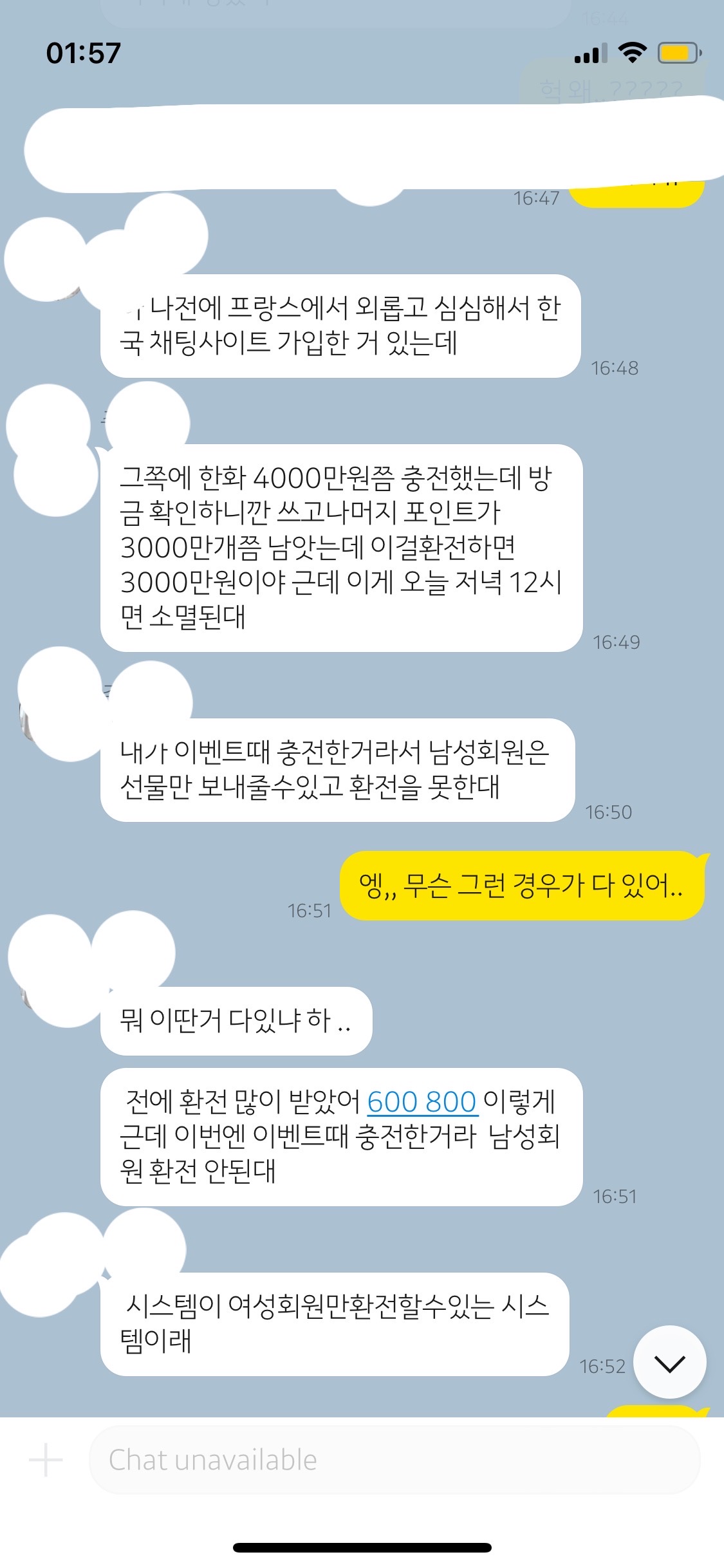Jump to latest messages with down arrow
Screen dimensions: 724x1568
(x=669, y=1363)
